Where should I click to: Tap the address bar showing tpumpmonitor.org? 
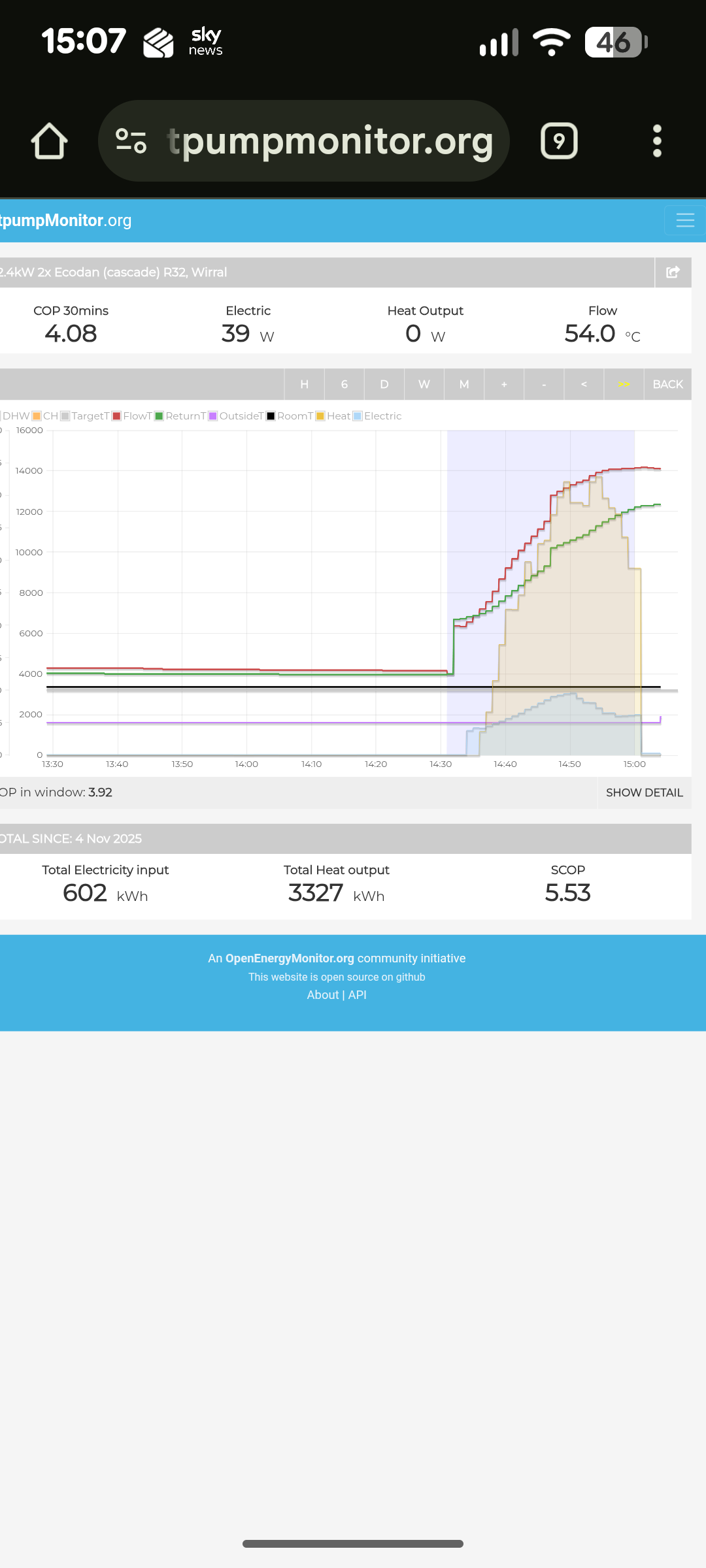tap(304, 141)
